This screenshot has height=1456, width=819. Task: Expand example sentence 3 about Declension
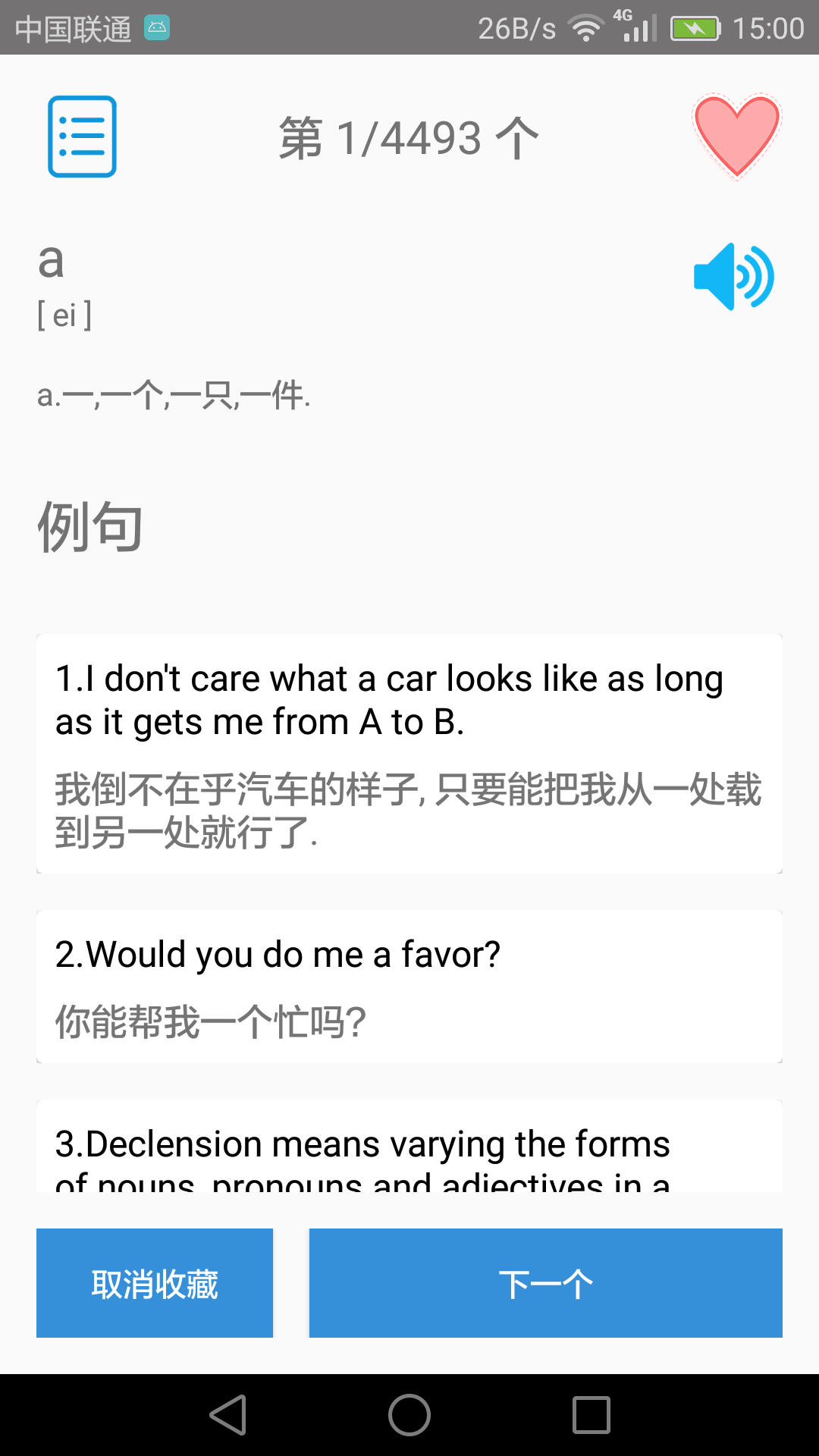coord(409,1145)
